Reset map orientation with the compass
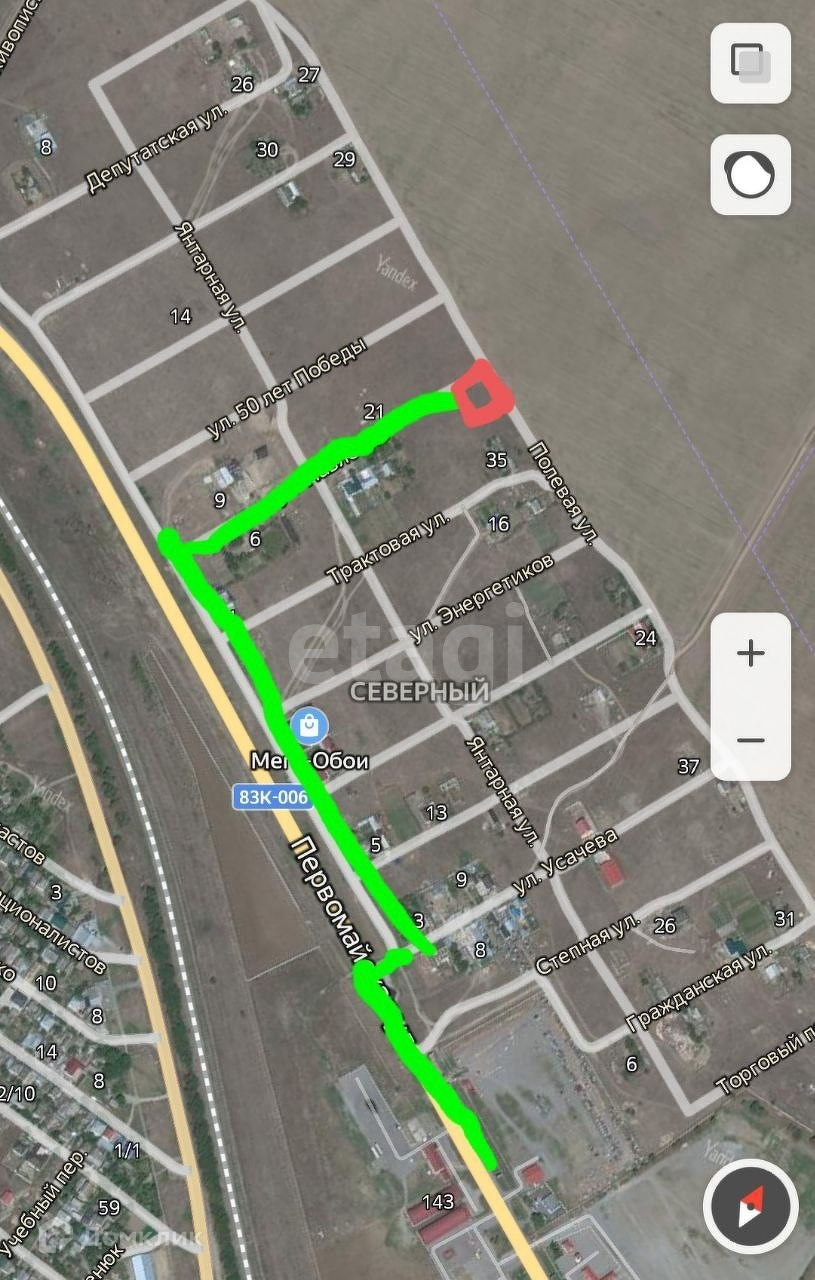The image size is (815, 1280). (750, 1206)
